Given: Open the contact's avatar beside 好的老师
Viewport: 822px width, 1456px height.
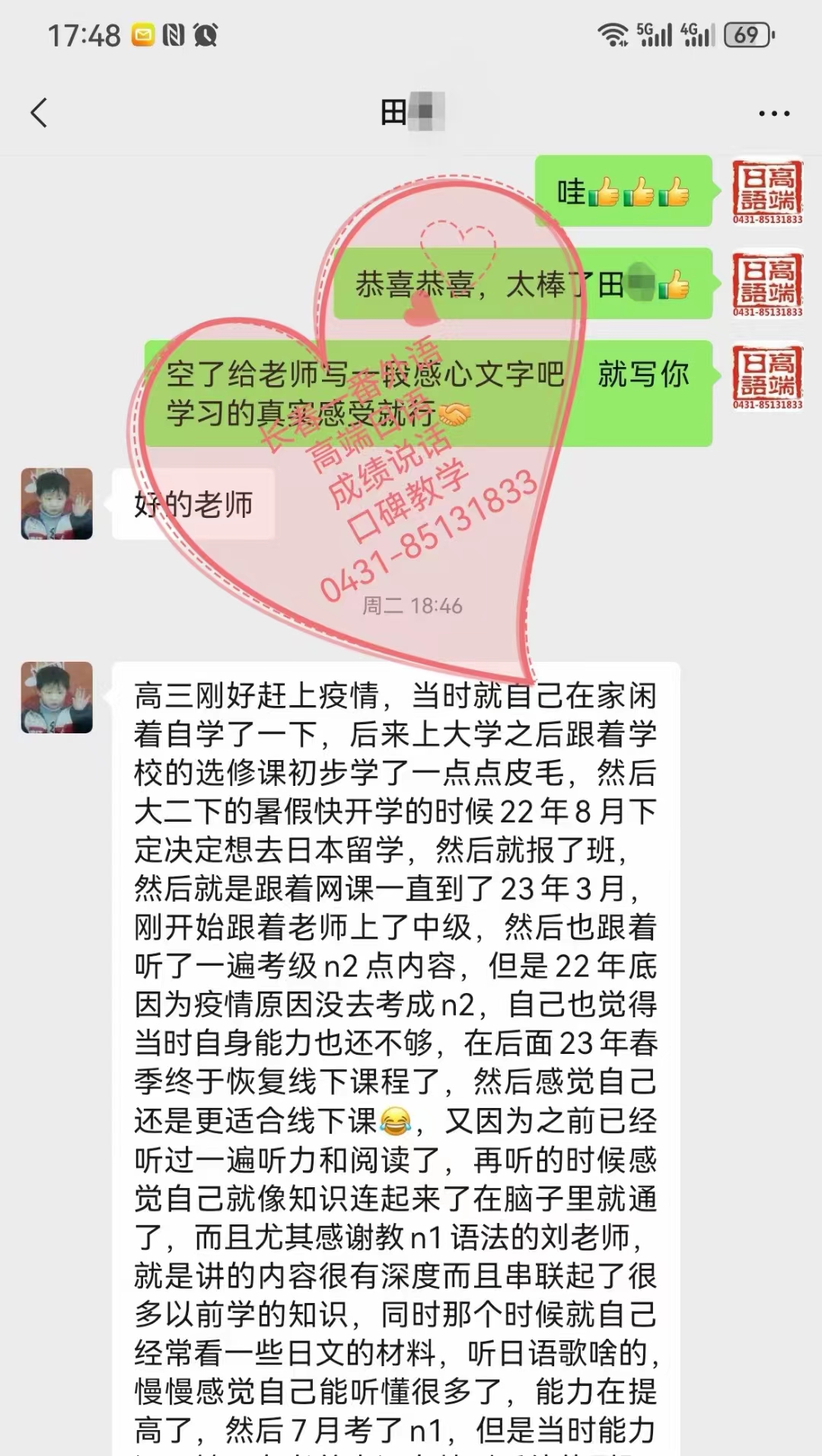Looking at the screenshot, I should 56,504.
